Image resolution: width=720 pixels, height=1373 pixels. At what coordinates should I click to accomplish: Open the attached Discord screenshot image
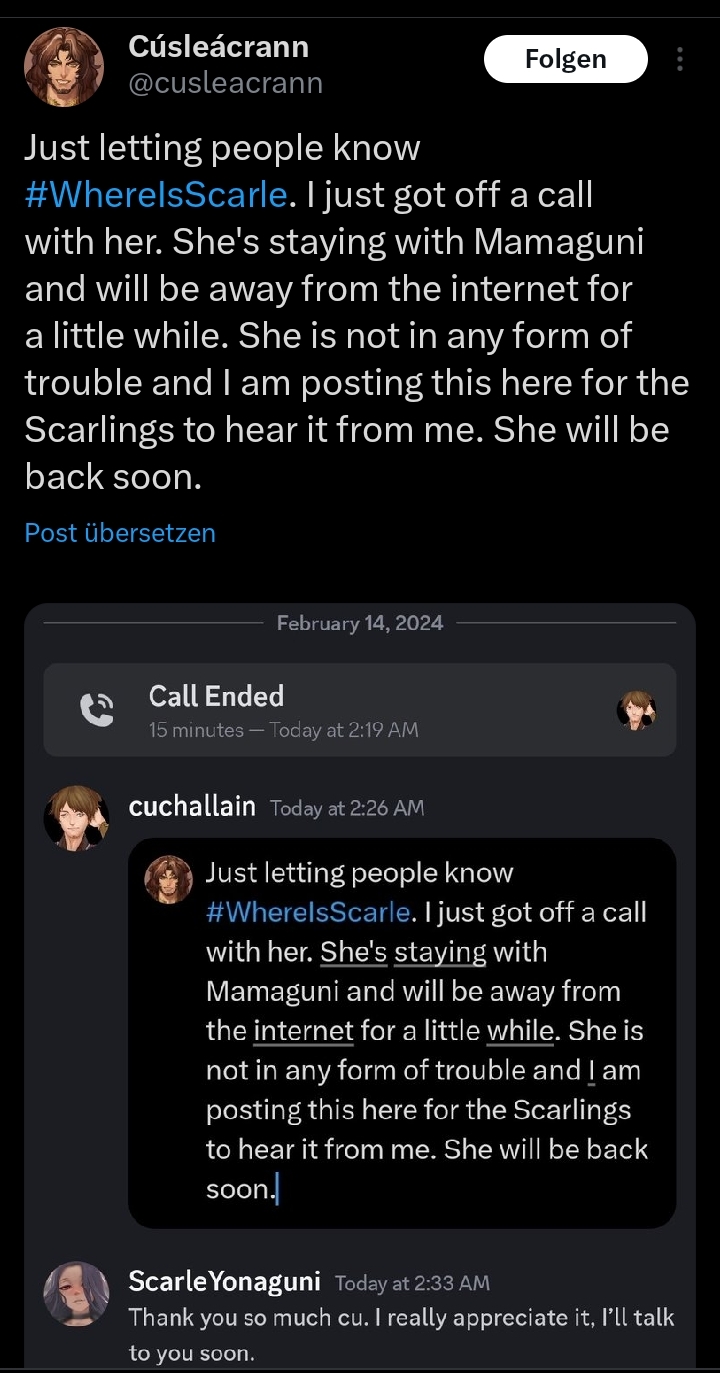360,985
